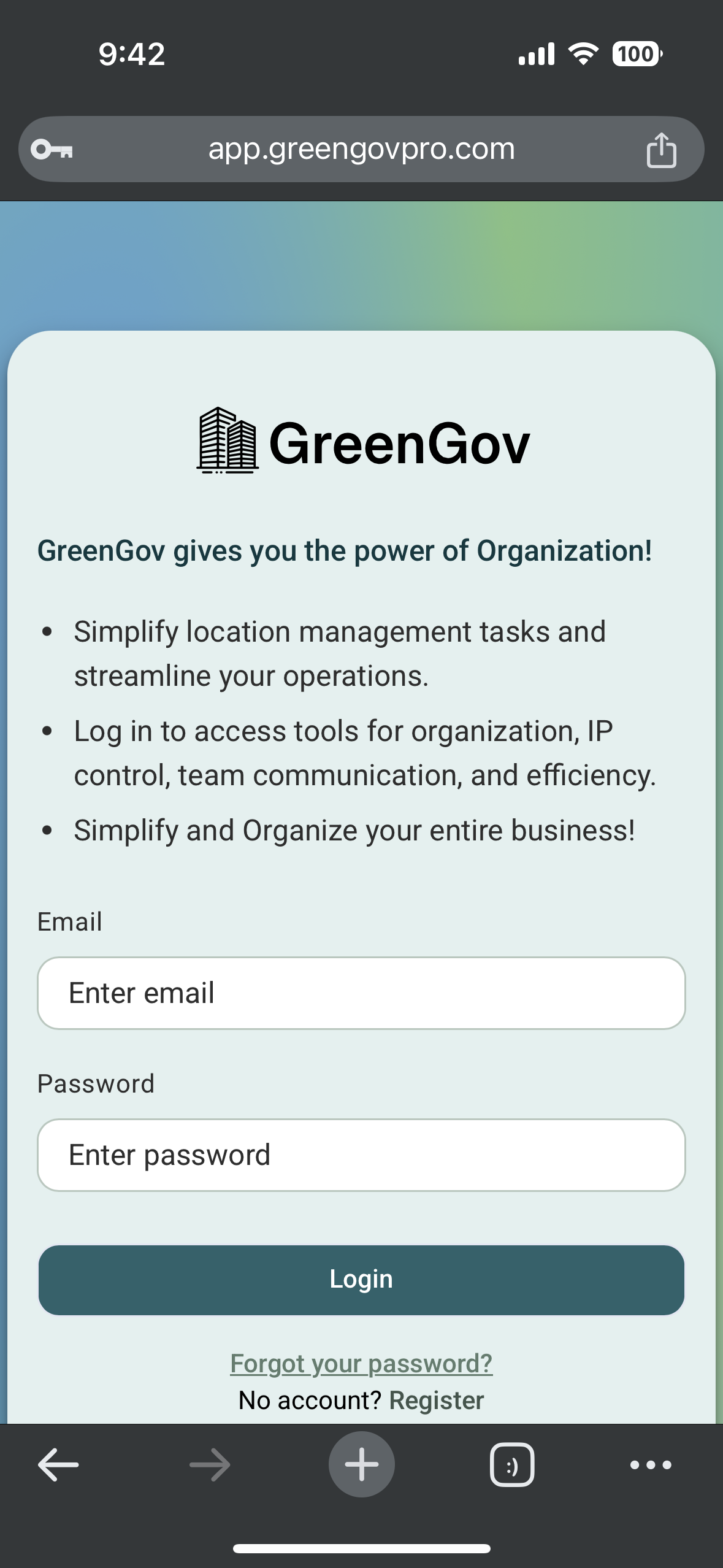
Task: Tap the Enter email field
Action: (x=361, y=993)
